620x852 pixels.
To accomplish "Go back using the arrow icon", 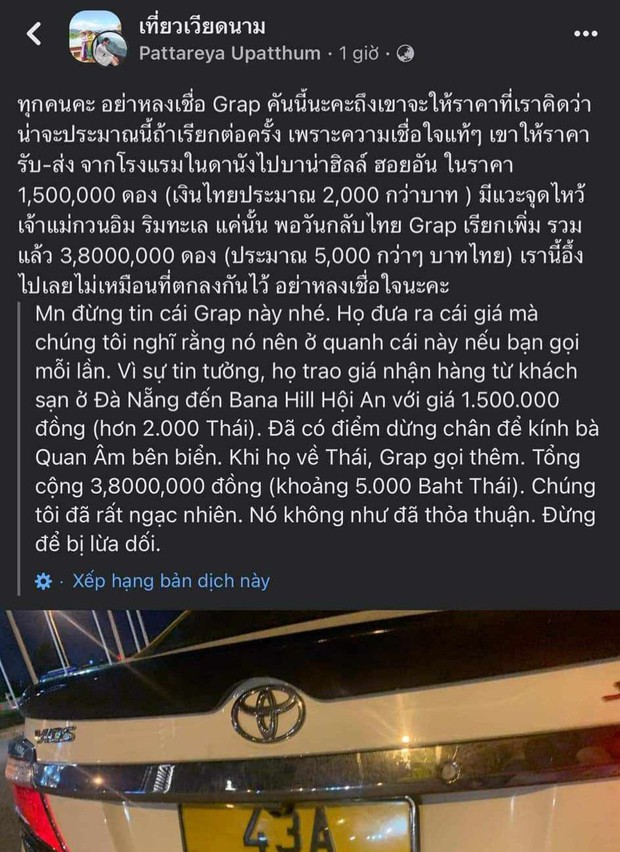I will pyautogui.click(x=34, y=34).
